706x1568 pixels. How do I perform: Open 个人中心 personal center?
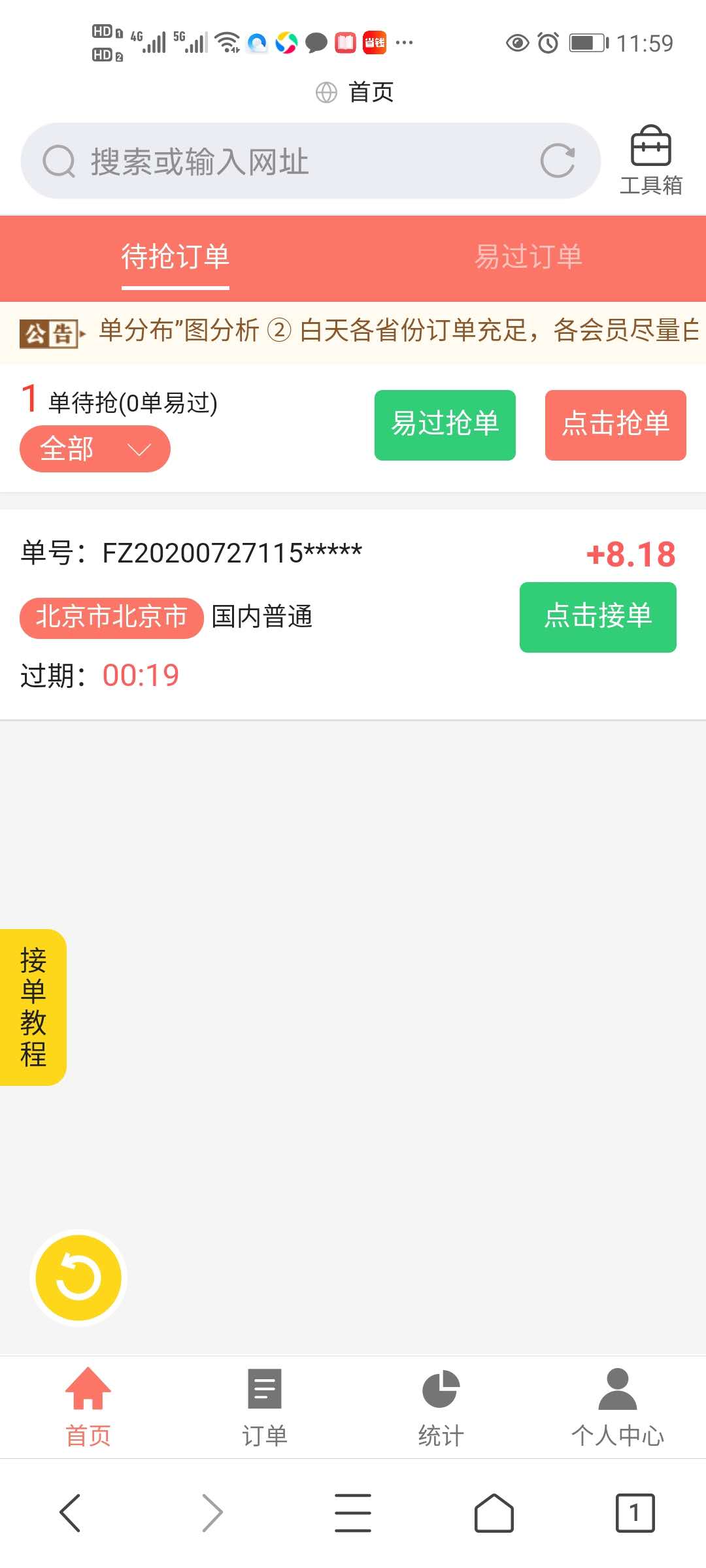pos(618,1407)
